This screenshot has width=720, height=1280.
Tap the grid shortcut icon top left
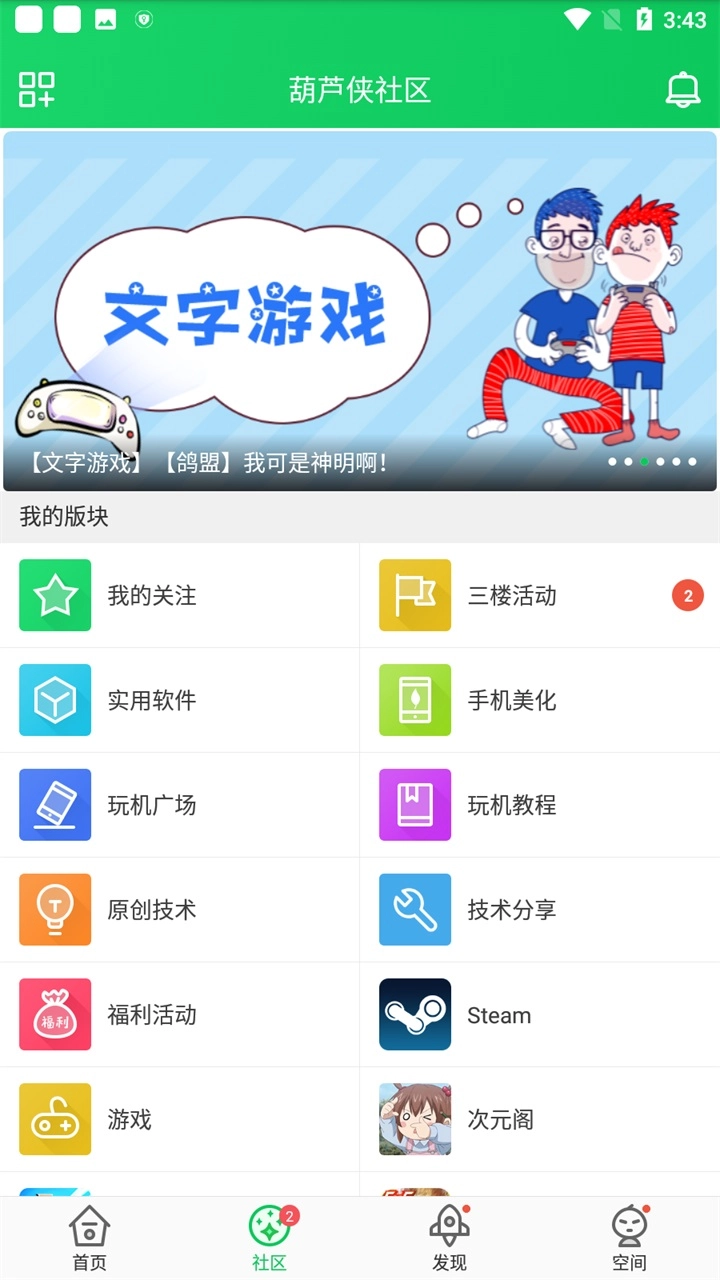[x=36, y=89]
